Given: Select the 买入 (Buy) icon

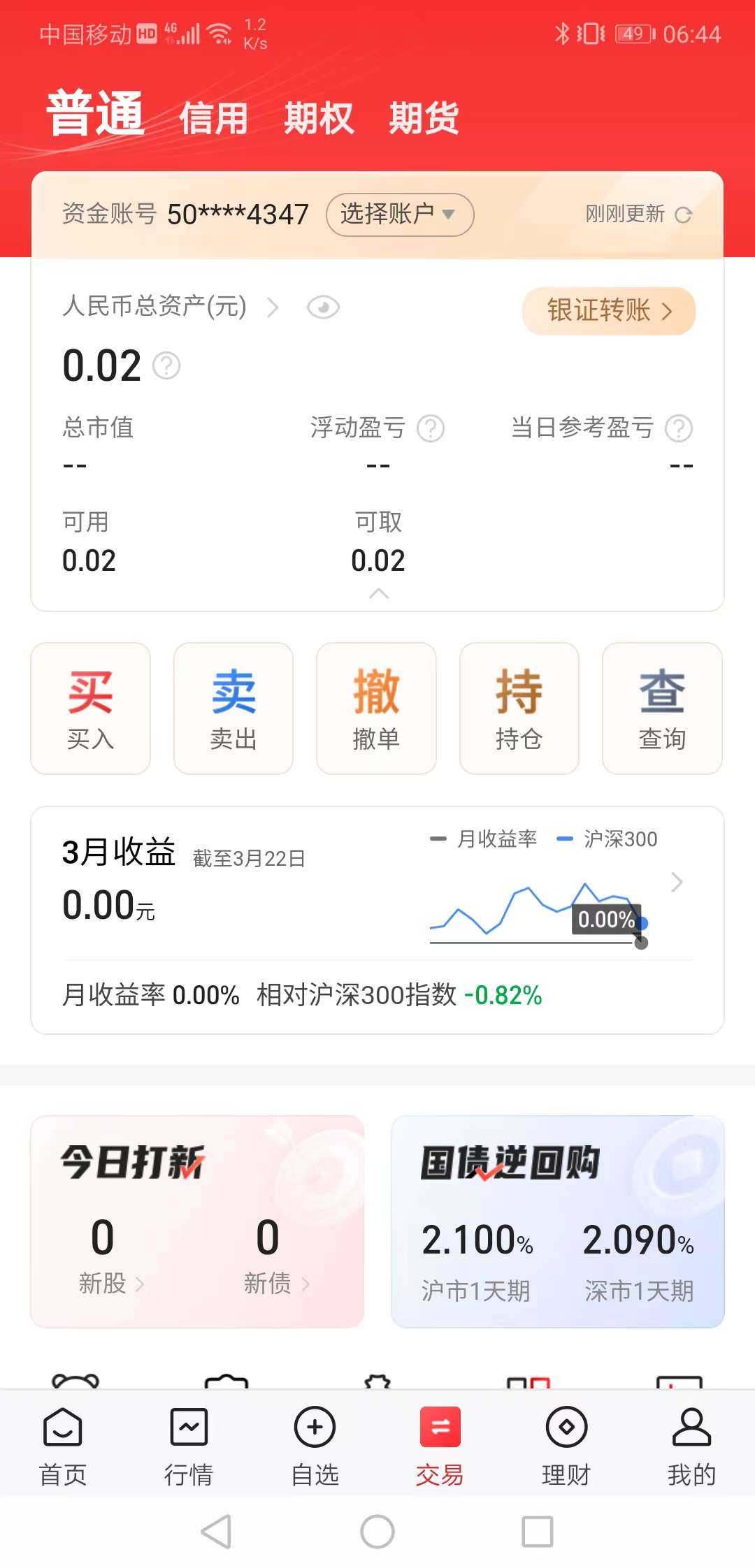Looking at the screenshot, I should coord(89,708).
